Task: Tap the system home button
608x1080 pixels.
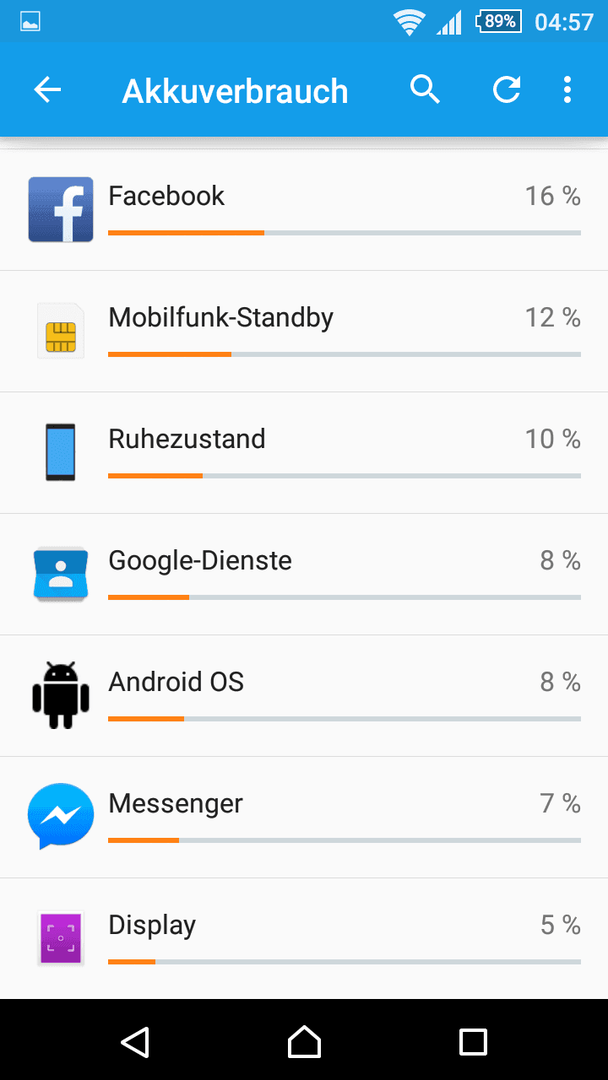Action: point(304,1041)
